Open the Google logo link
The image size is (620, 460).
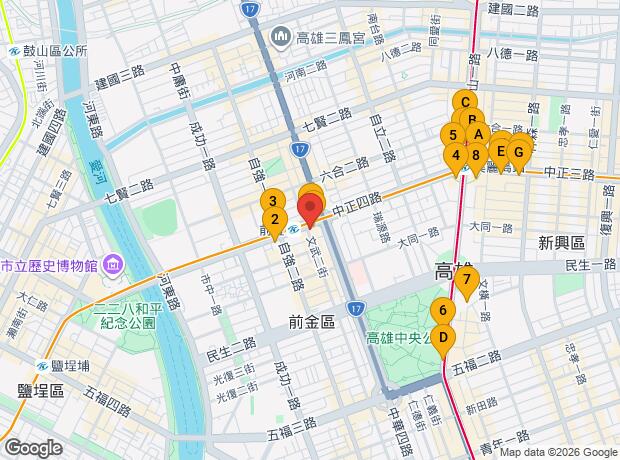[x=33, y=447]
